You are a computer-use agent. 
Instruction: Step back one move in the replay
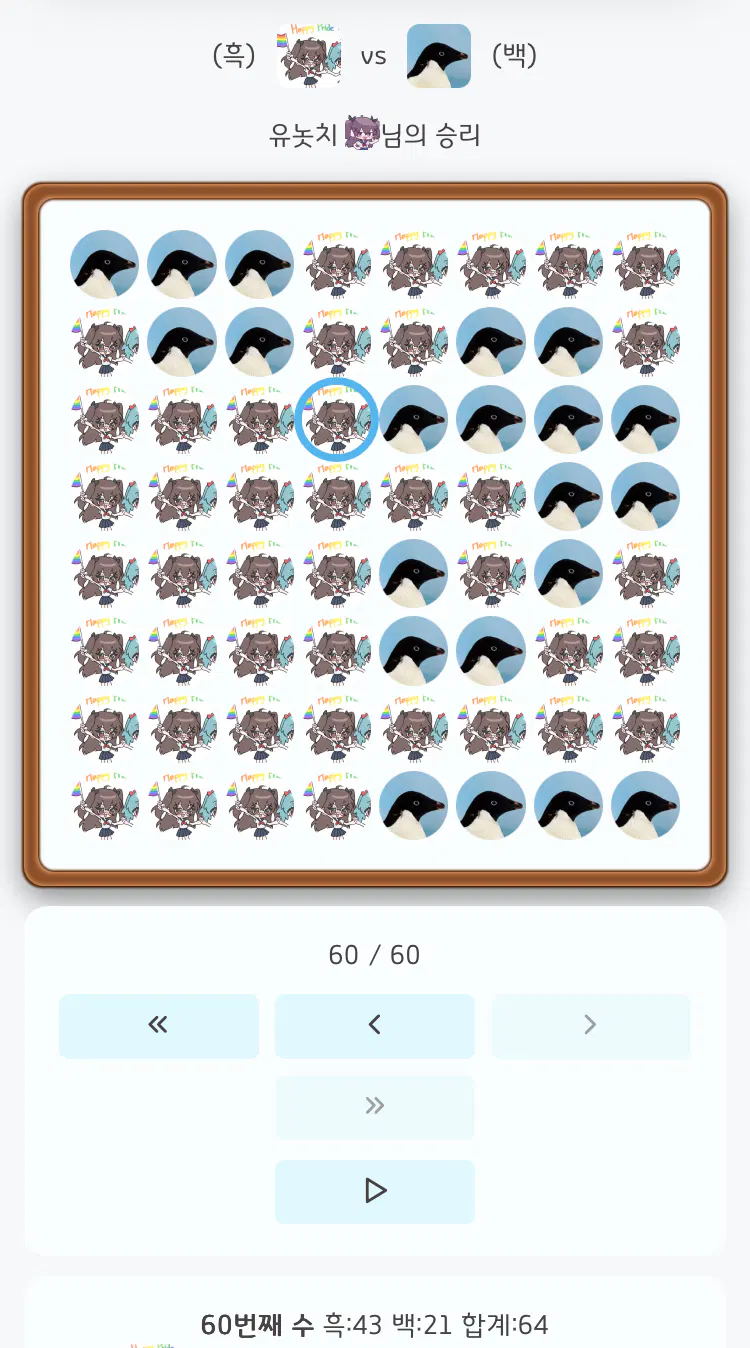[374, 1025]
